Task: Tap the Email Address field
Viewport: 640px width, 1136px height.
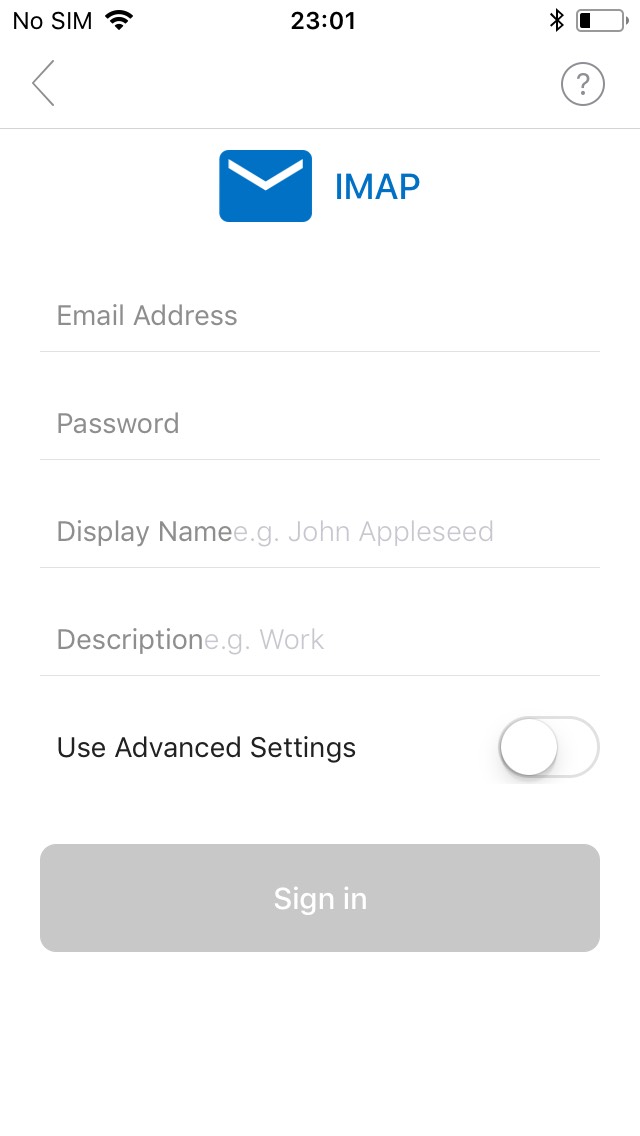Action: 320,316
